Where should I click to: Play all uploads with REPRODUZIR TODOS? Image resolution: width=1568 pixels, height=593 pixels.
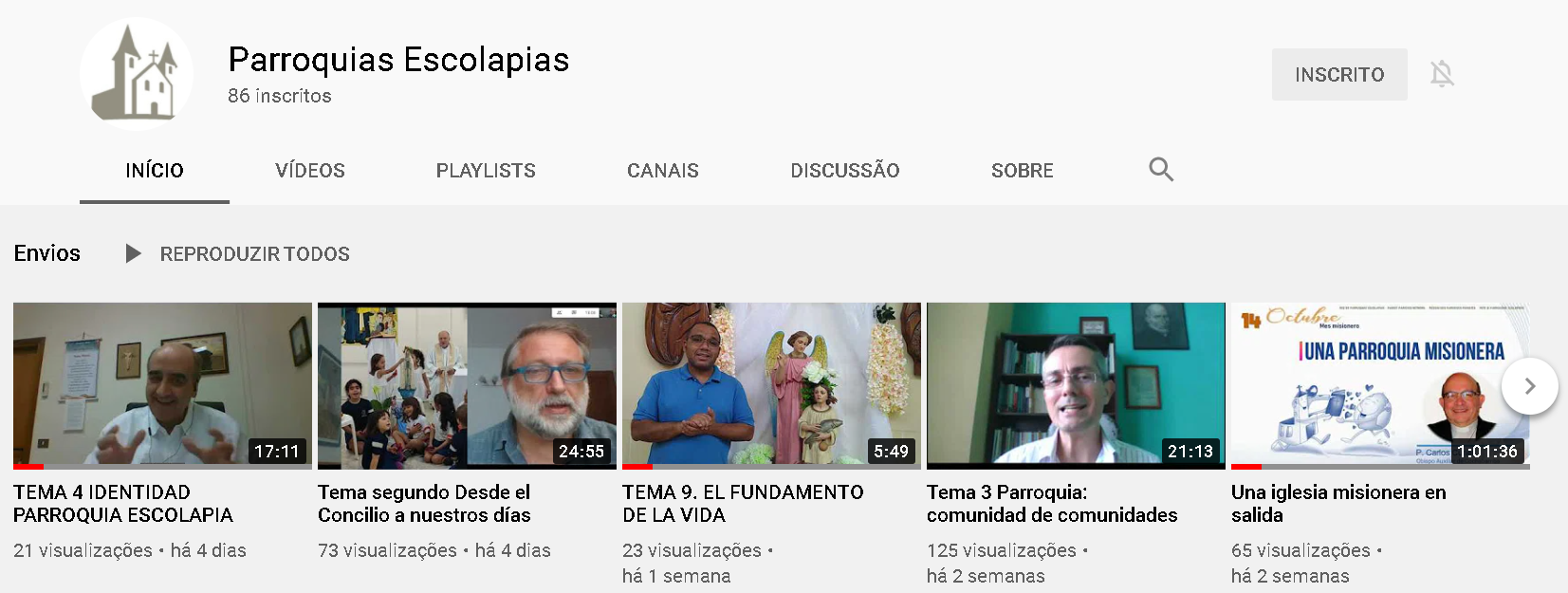click(x=239, y=253)
